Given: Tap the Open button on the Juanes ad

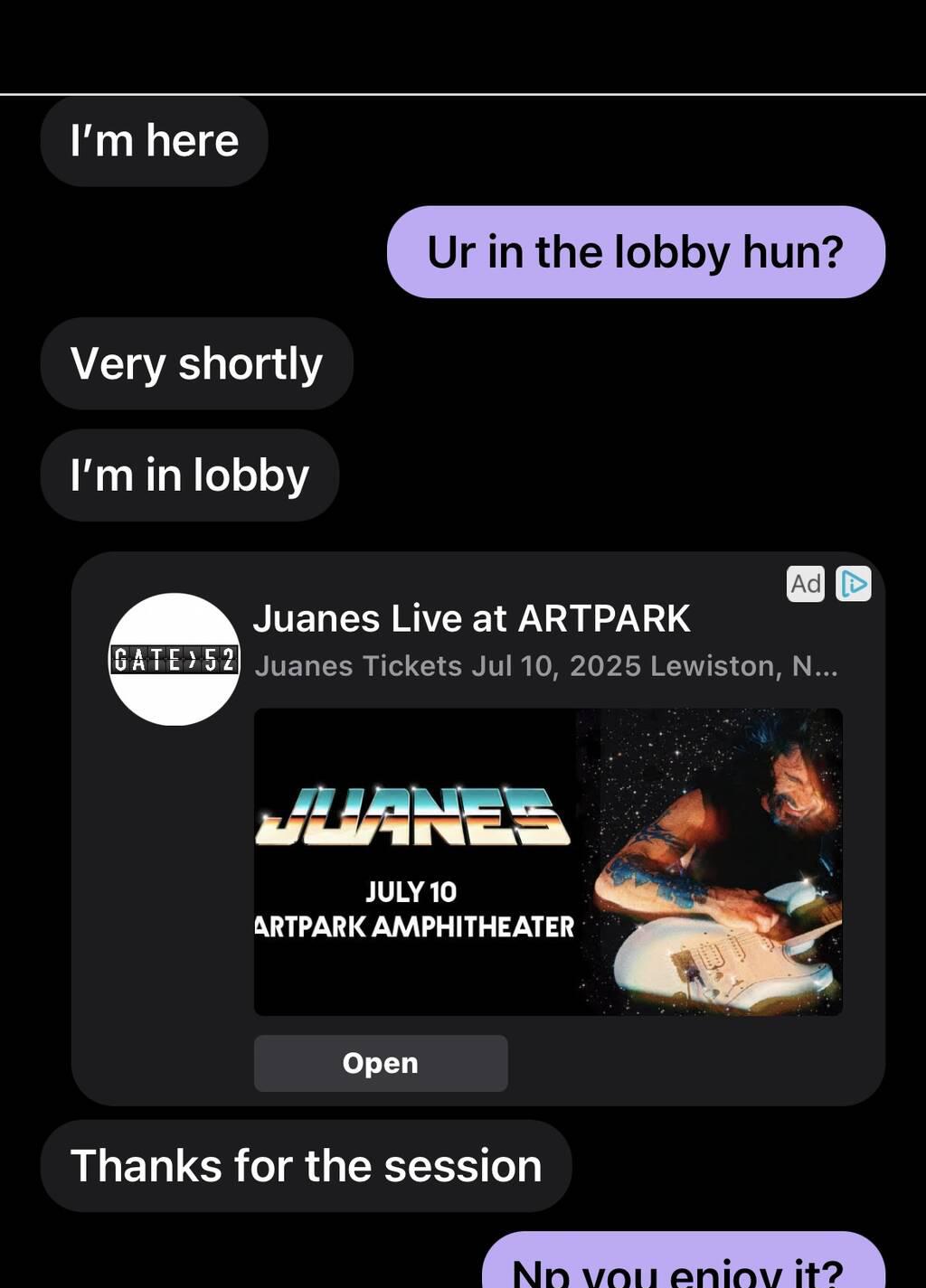Looking at the screenshot, I should coord(380,1063).
